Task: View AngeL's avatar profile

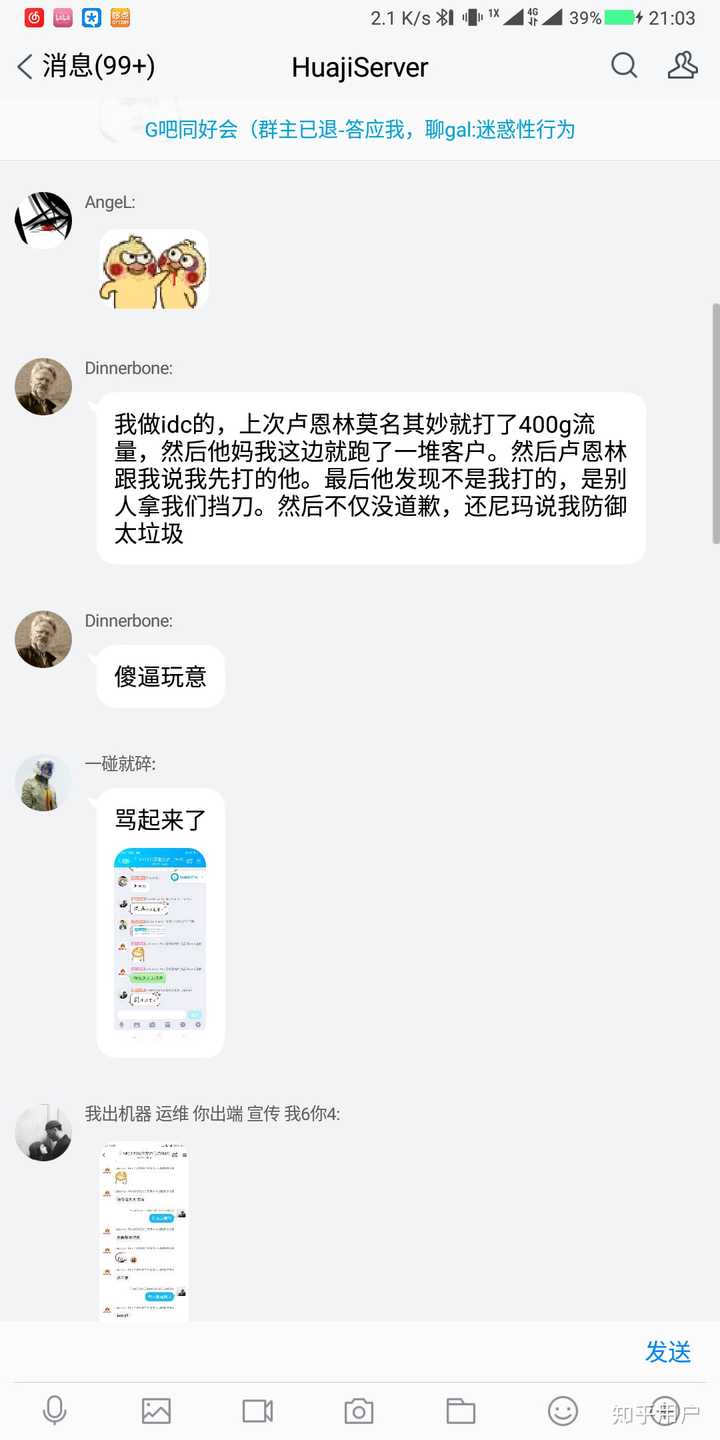Action: [43, 220]
